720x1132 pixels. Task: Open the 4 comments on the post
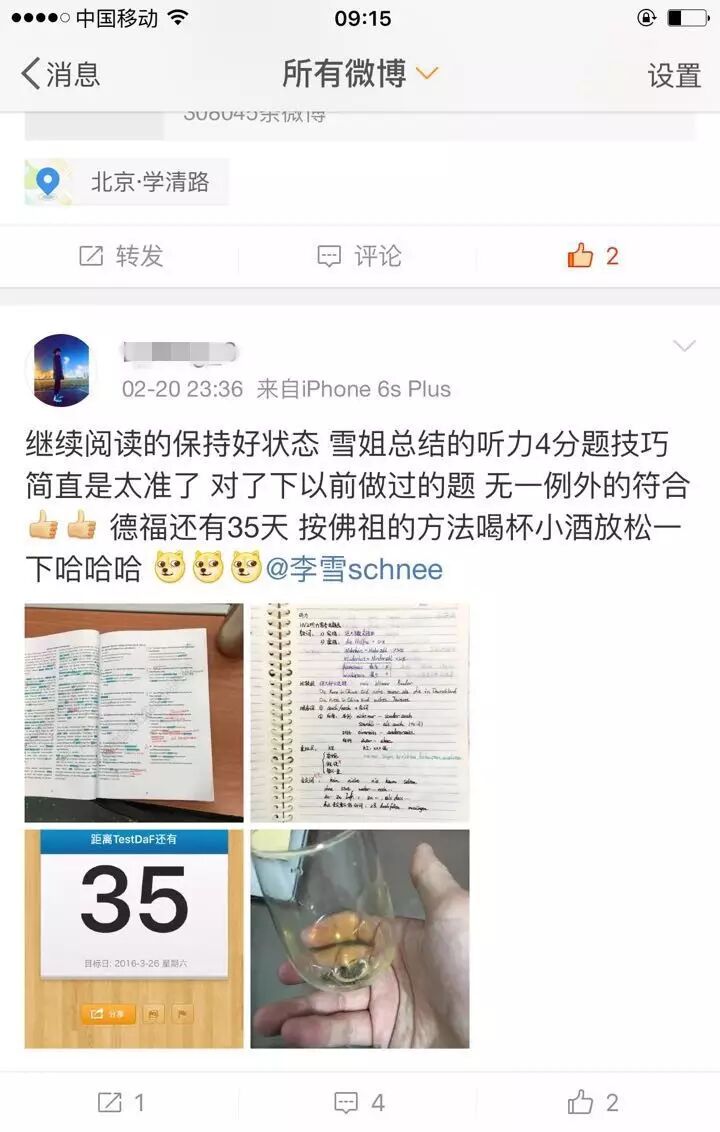point(358,1102)
